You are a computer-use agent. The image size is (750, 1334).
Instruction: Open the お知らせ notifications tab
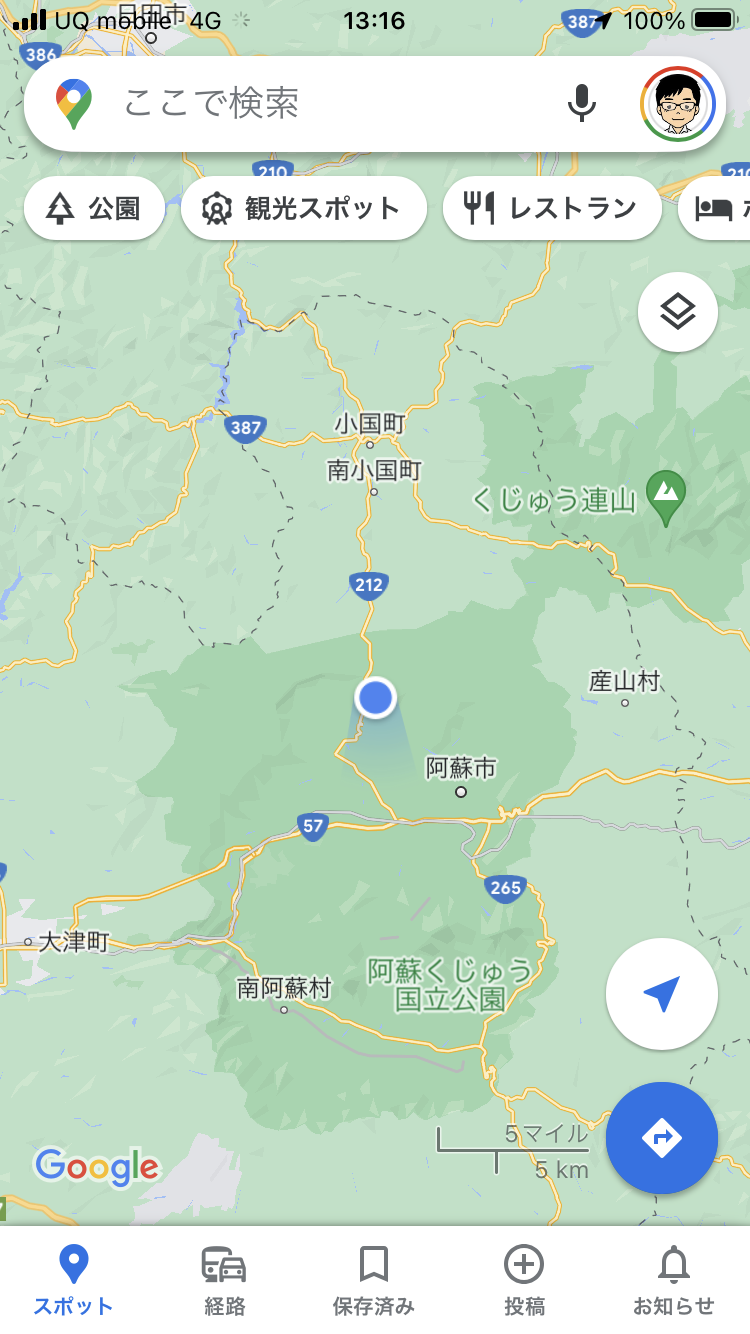674,1279
